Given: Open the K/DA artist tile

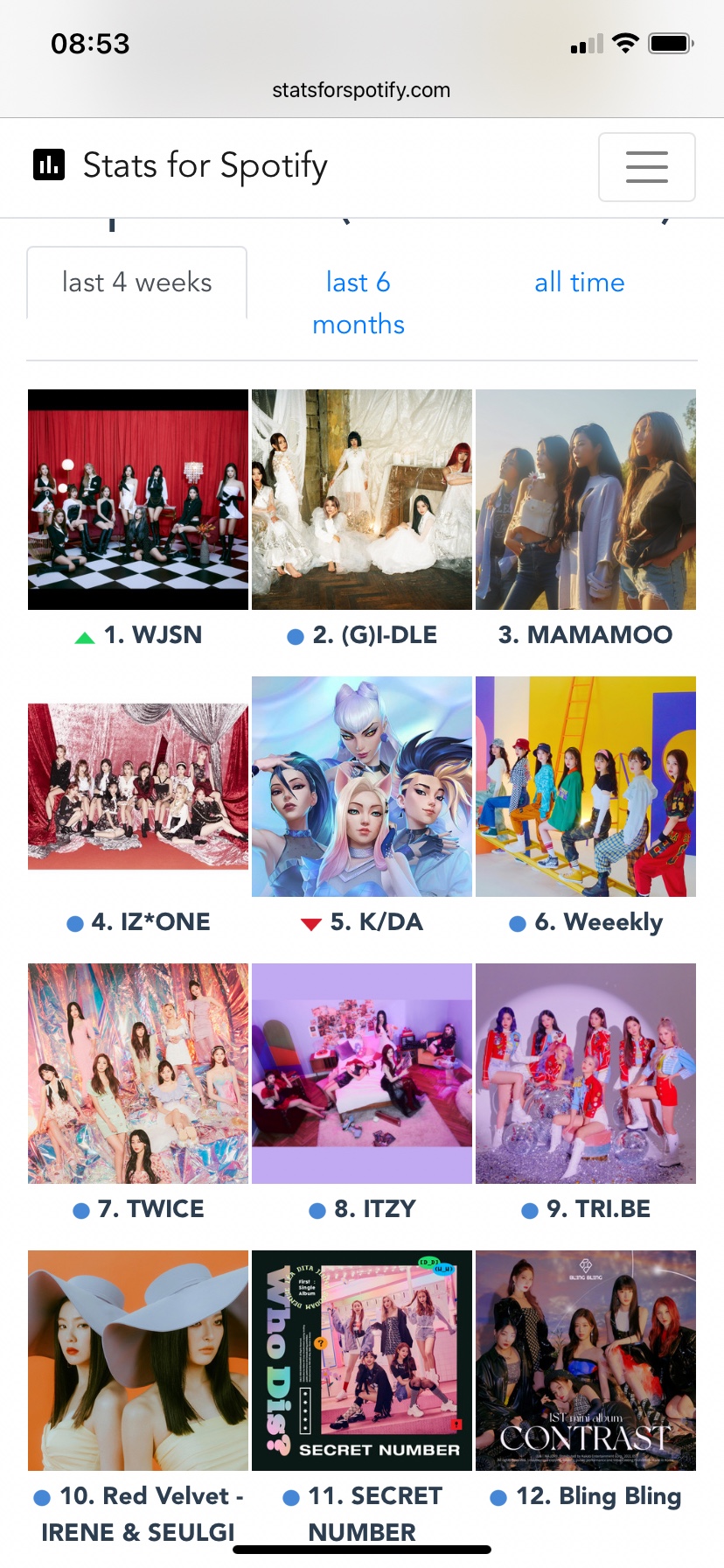Looking at the screenshot, I should point(362,787).
